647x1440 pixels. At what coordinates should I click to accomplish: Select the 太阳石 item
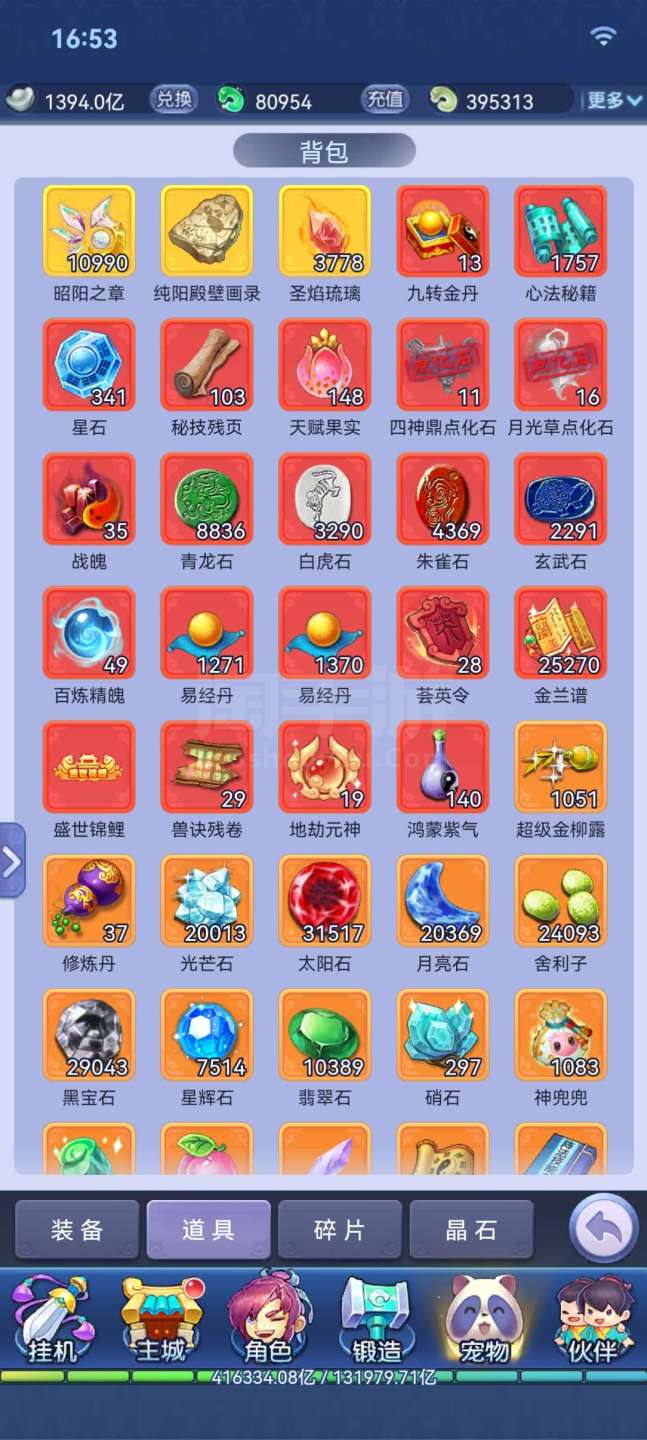pyautogui.click(x=325, y=901)
